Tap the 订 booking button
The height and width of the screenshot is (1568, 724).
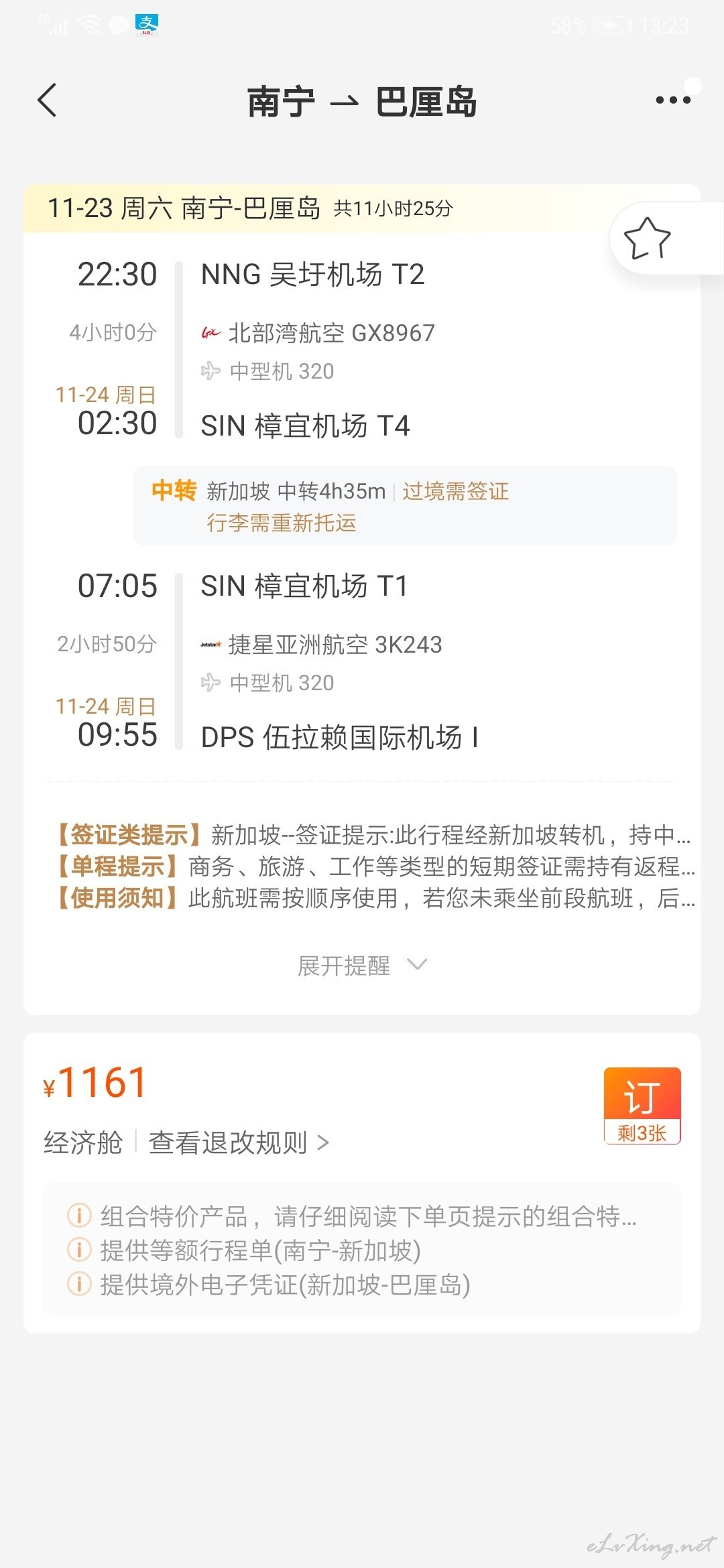click(x=642, y=1106)
